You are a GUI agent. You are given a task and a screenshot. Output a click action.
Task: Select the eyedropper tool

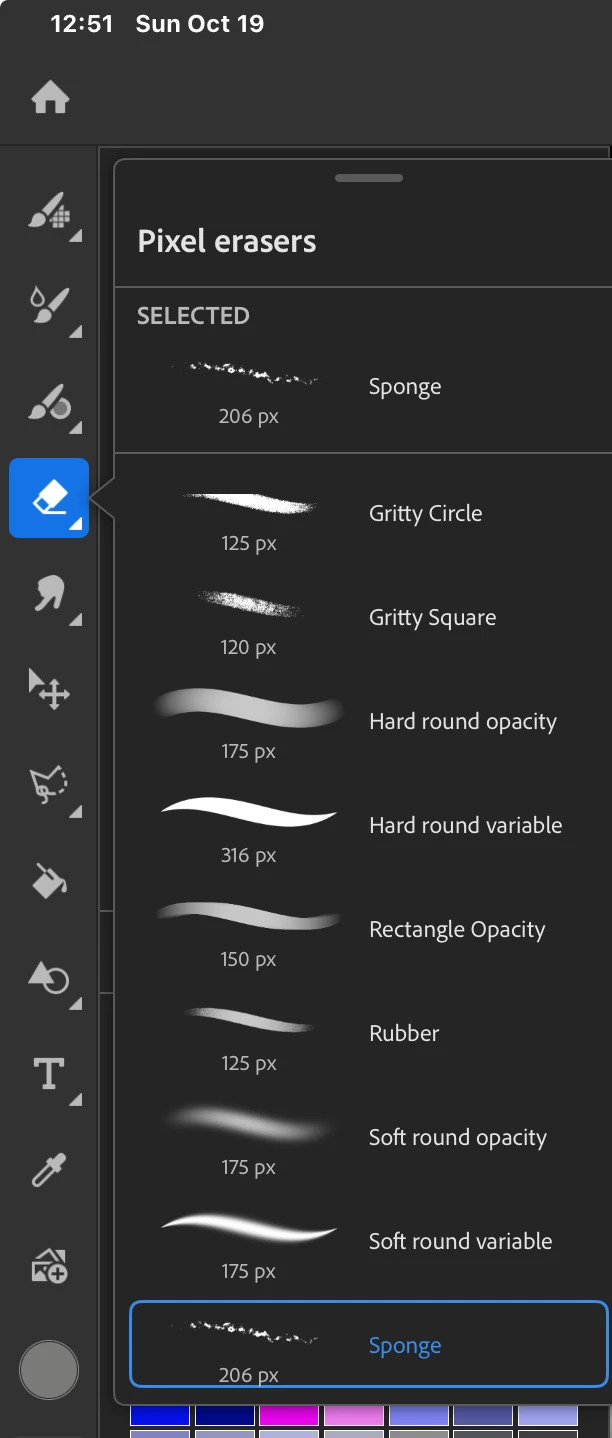coord(49,1170)
